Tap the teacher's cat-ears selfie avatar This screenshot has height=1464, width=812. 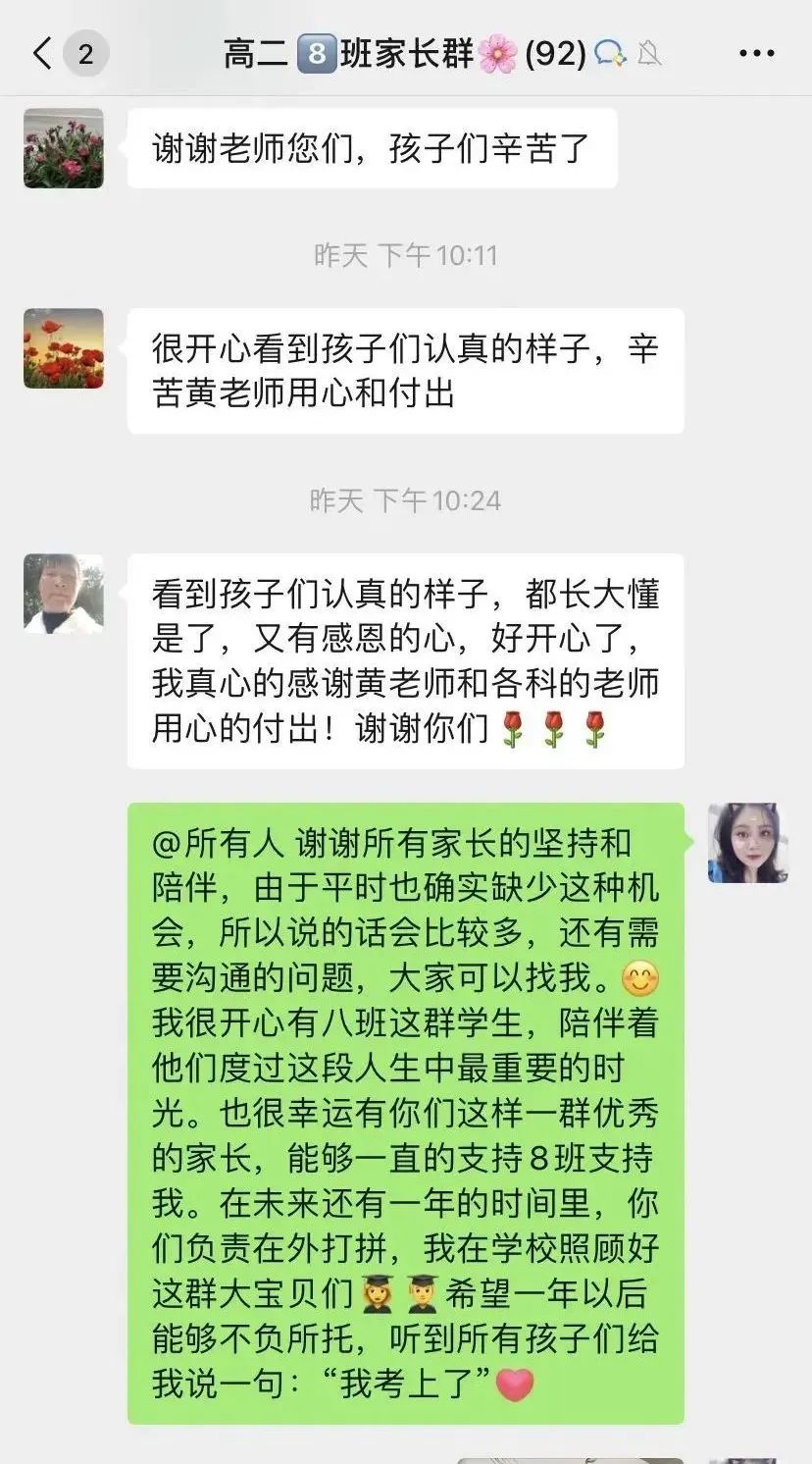(747, 843)
